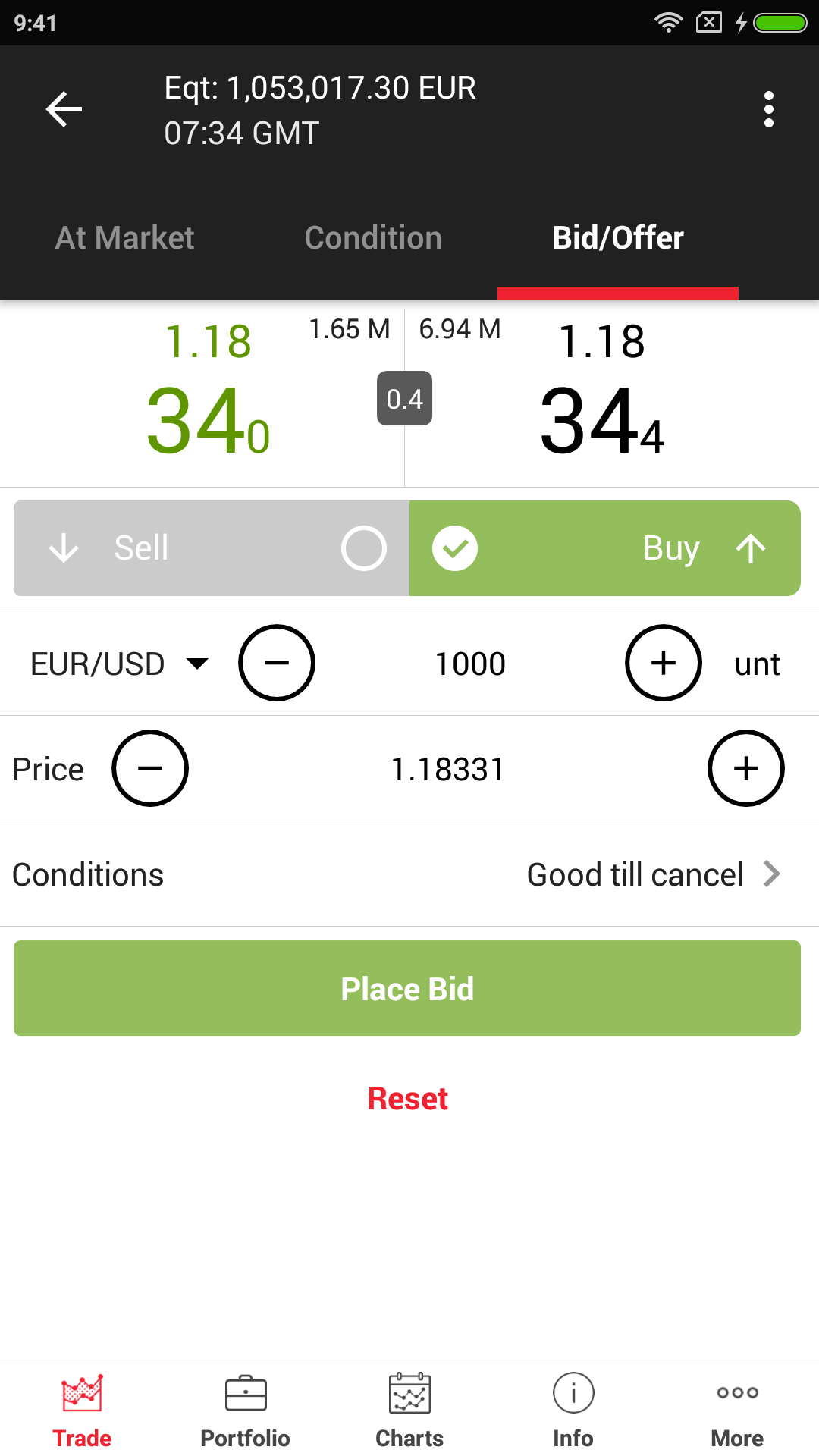Edit the 1000 units amount field
This screenshot has width=819, height=1456.
pos(470,664)
